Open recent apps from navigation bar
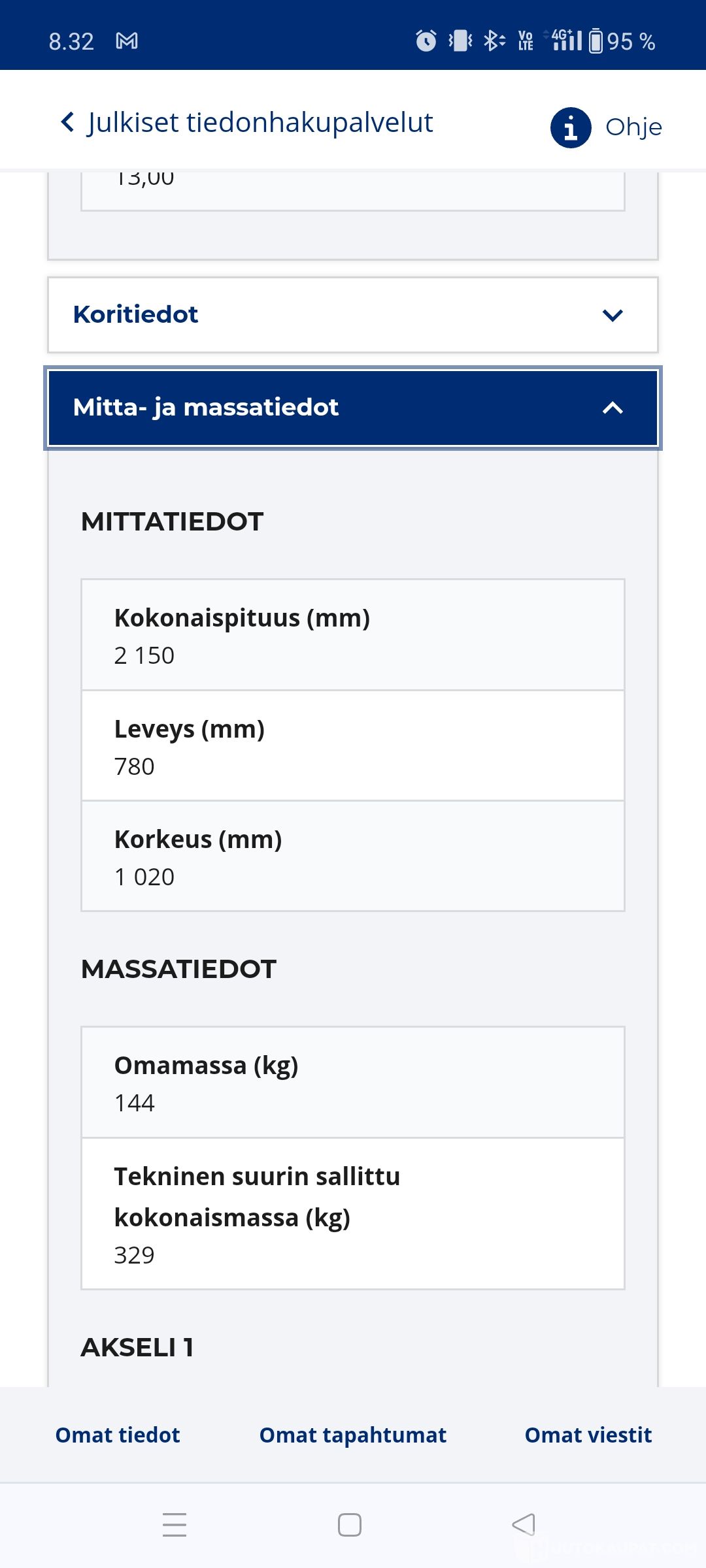Viewport: 706px width, 1568px height. tap(175, 1525)
